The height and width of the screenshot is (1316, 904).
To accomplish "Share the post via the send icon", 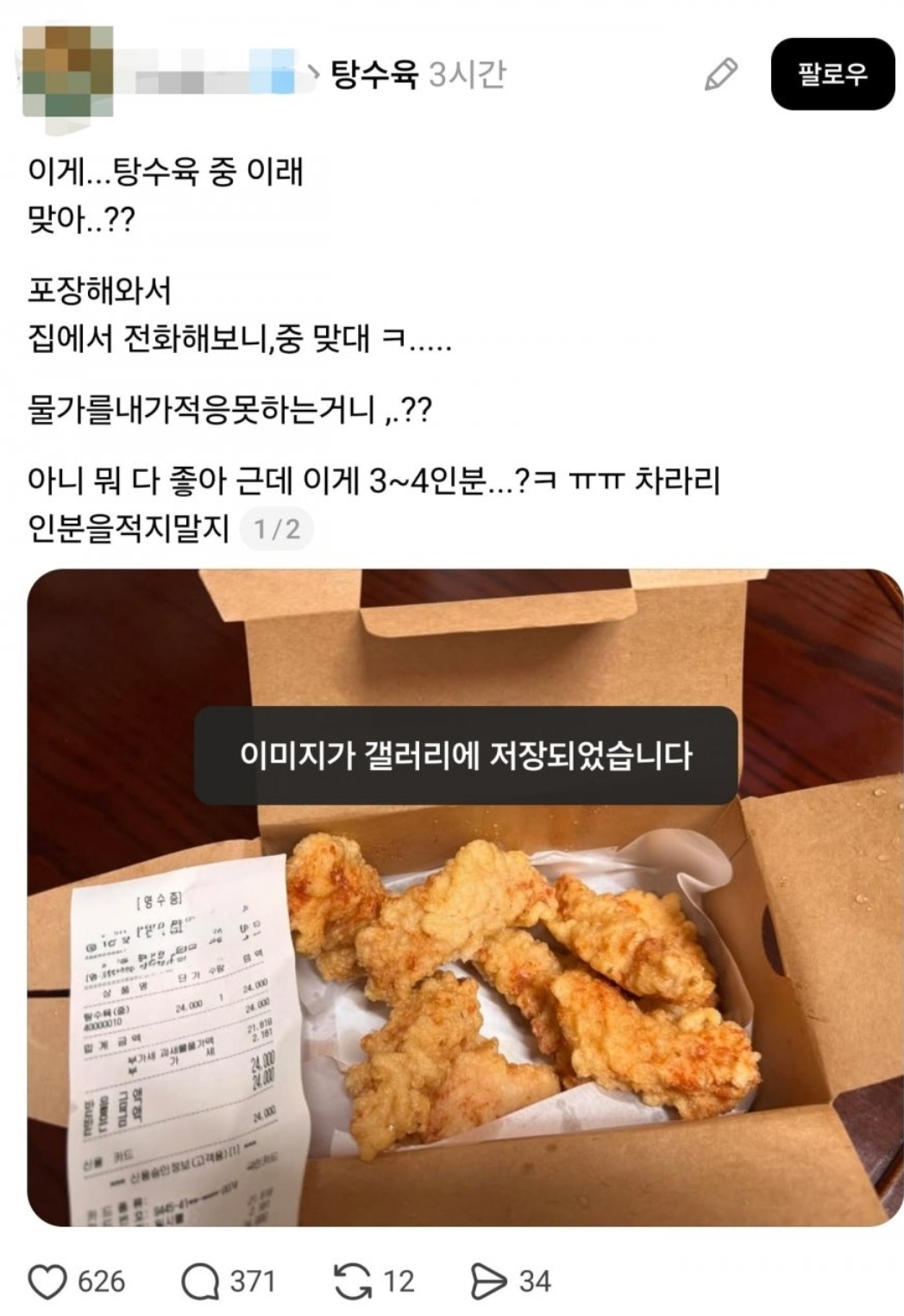I will click(x=488, y=1281).
